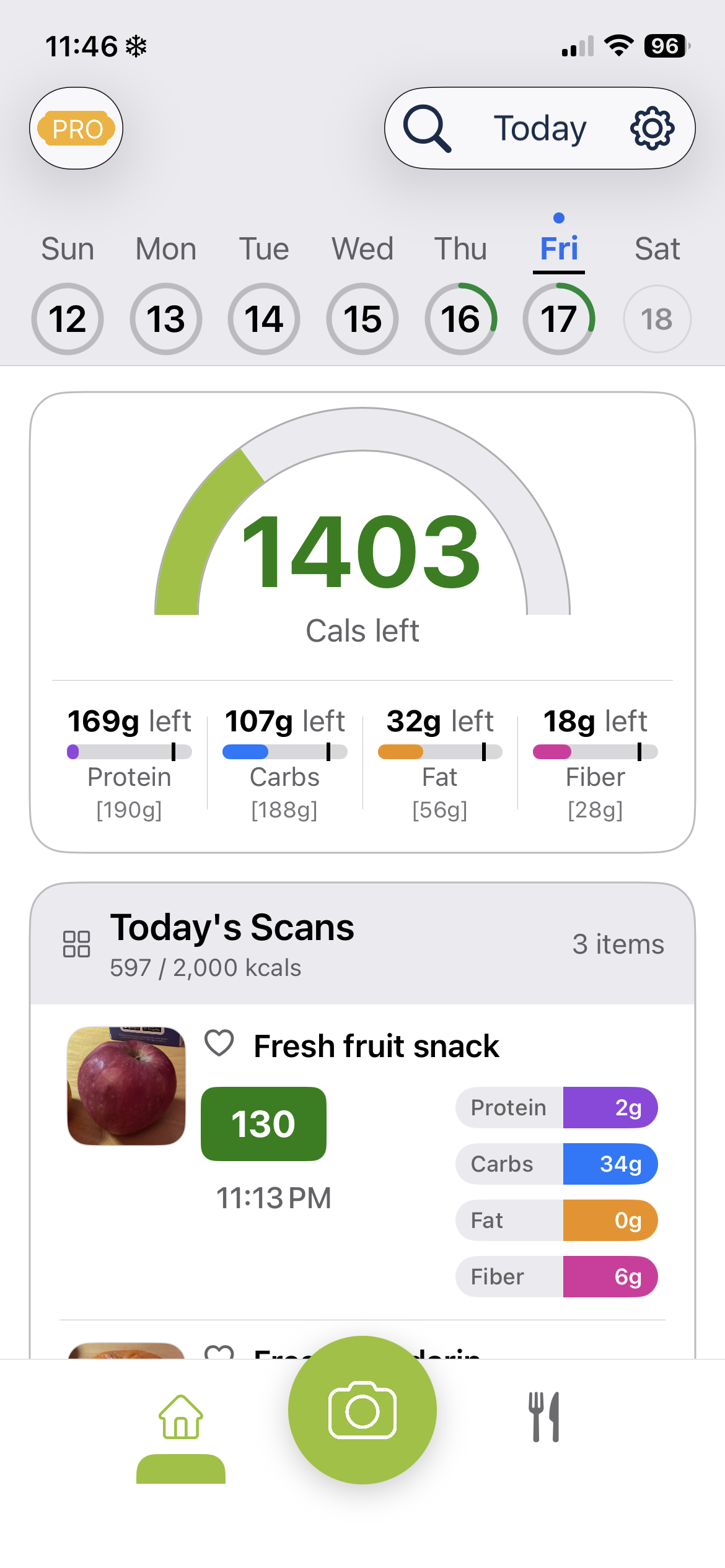Open the Today date selector

(538, 128)
